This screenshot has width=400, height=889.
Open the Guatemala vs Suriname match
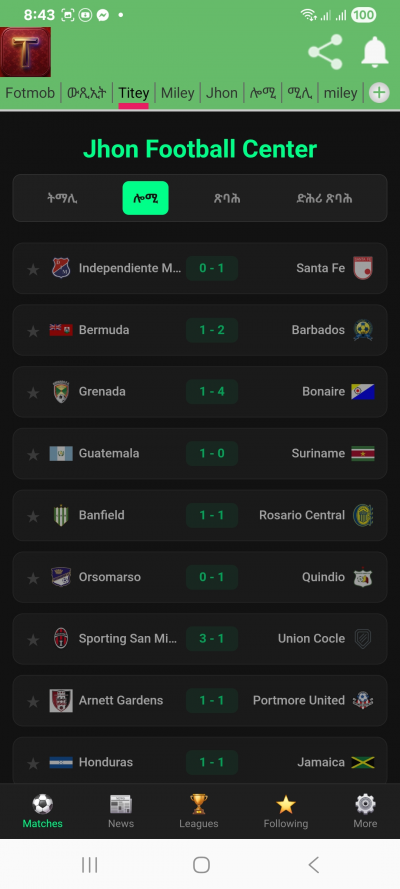200,454
